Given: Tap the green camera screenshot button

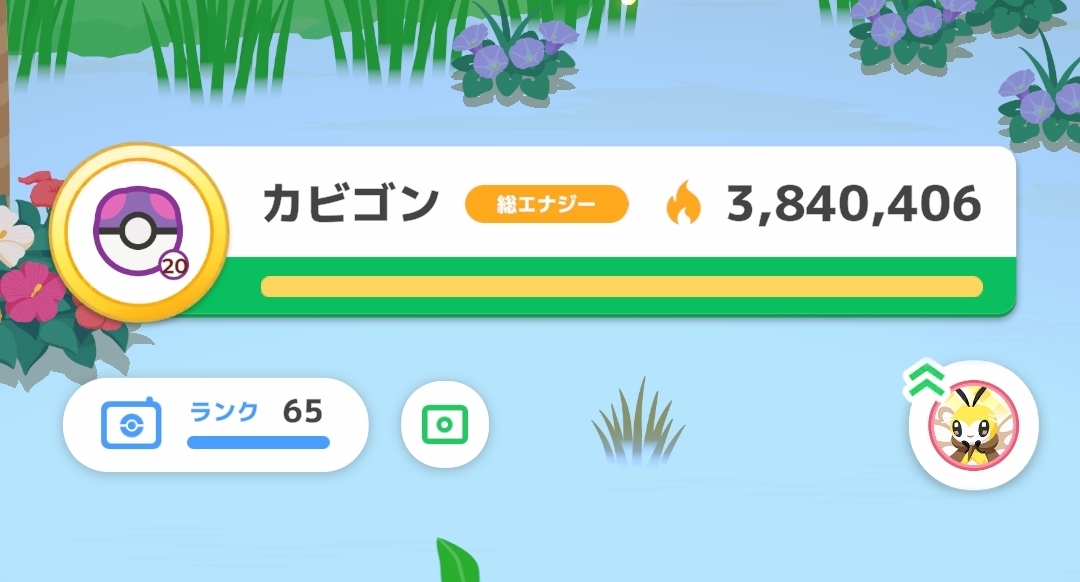Looking at the screenshot, I should coord(445,425).
